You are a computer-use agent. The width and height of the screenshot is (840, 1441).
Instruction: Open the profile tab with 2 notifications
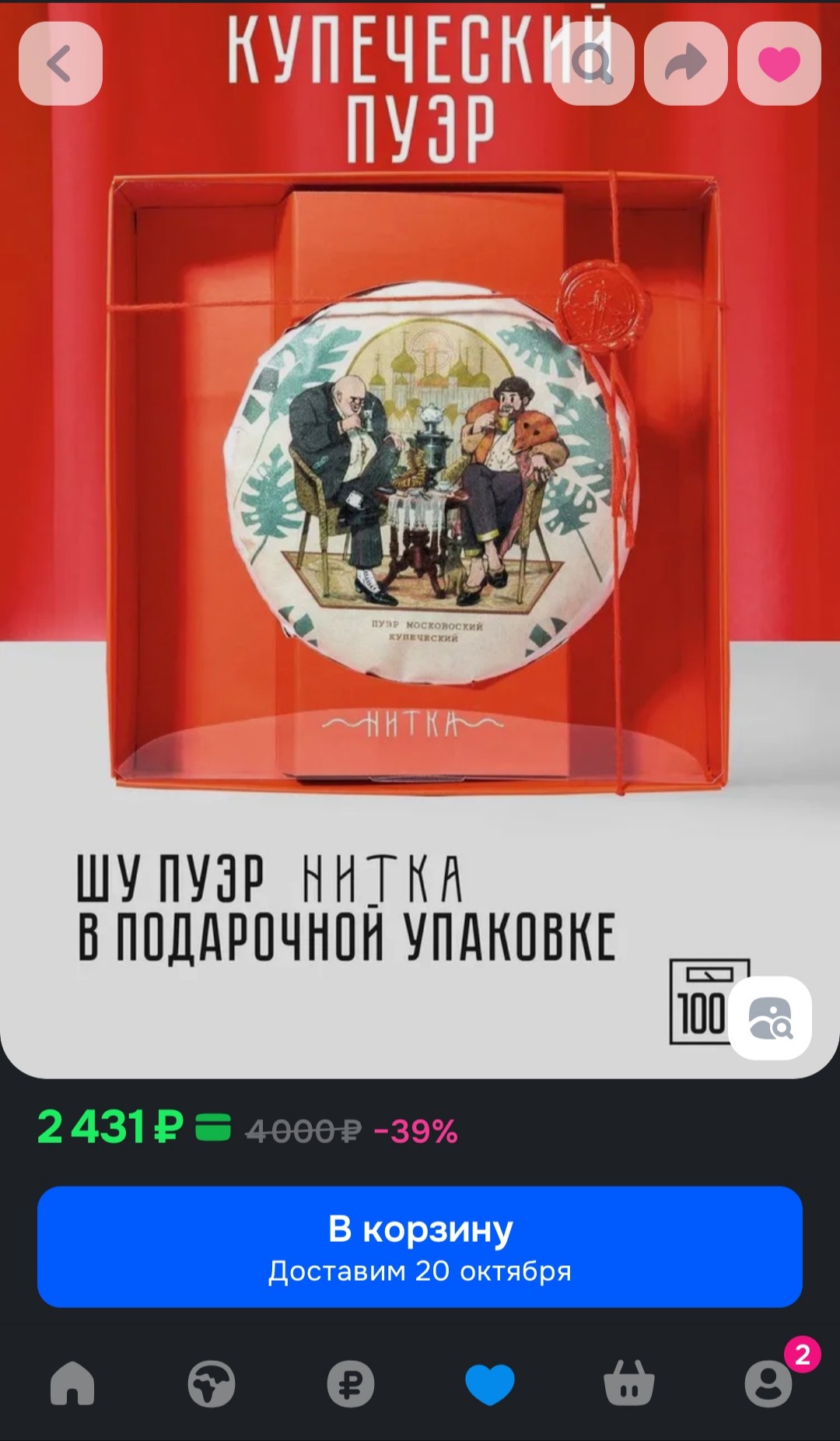coord(768,1383)
